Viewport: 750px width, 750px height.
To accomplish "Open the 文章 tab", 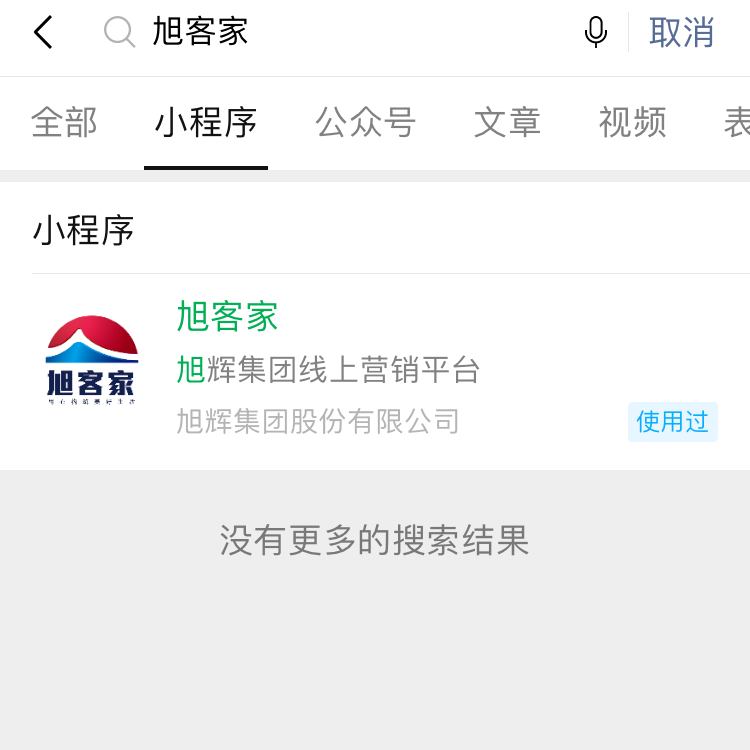I will coord(507,123).
